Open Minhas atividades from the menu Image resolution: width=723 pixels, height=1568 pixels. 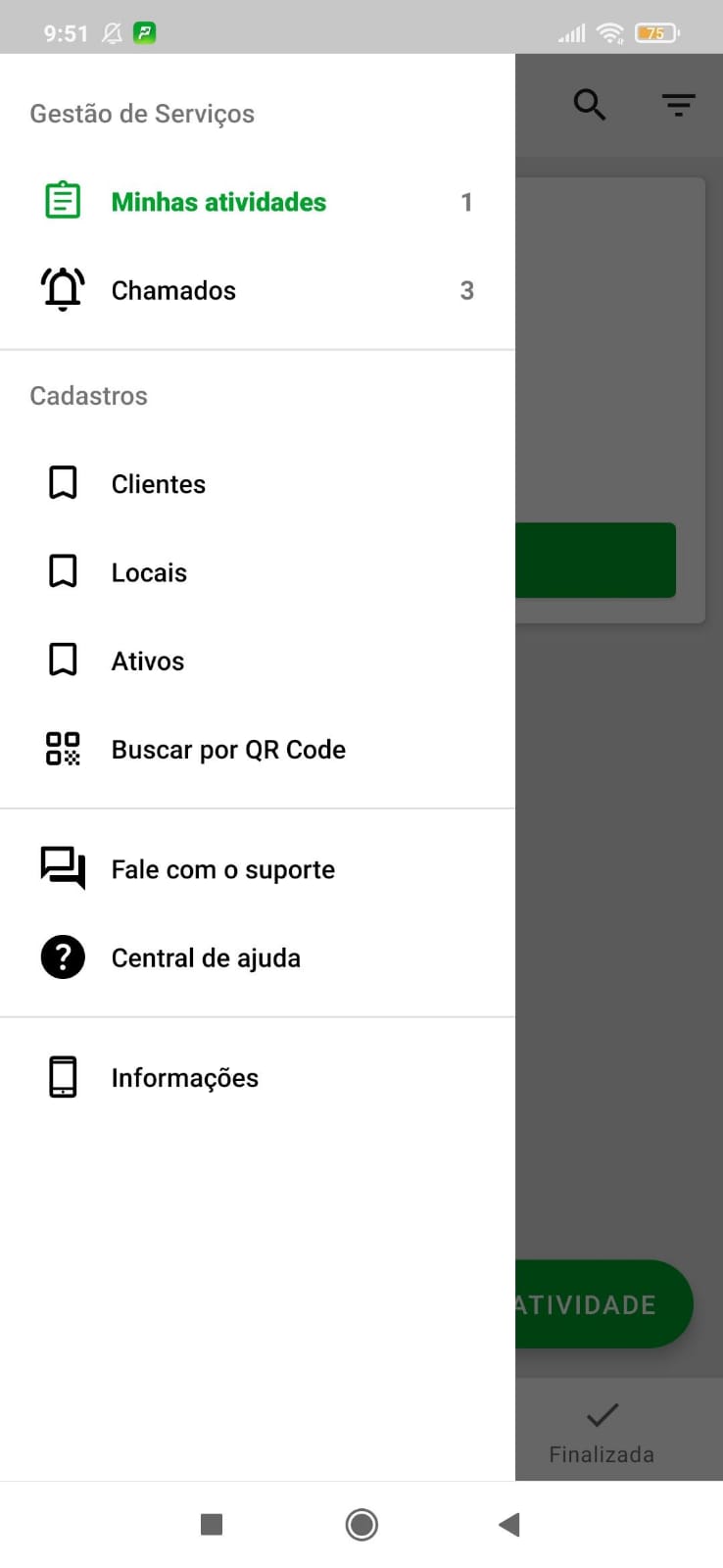[x=218, y=201]
